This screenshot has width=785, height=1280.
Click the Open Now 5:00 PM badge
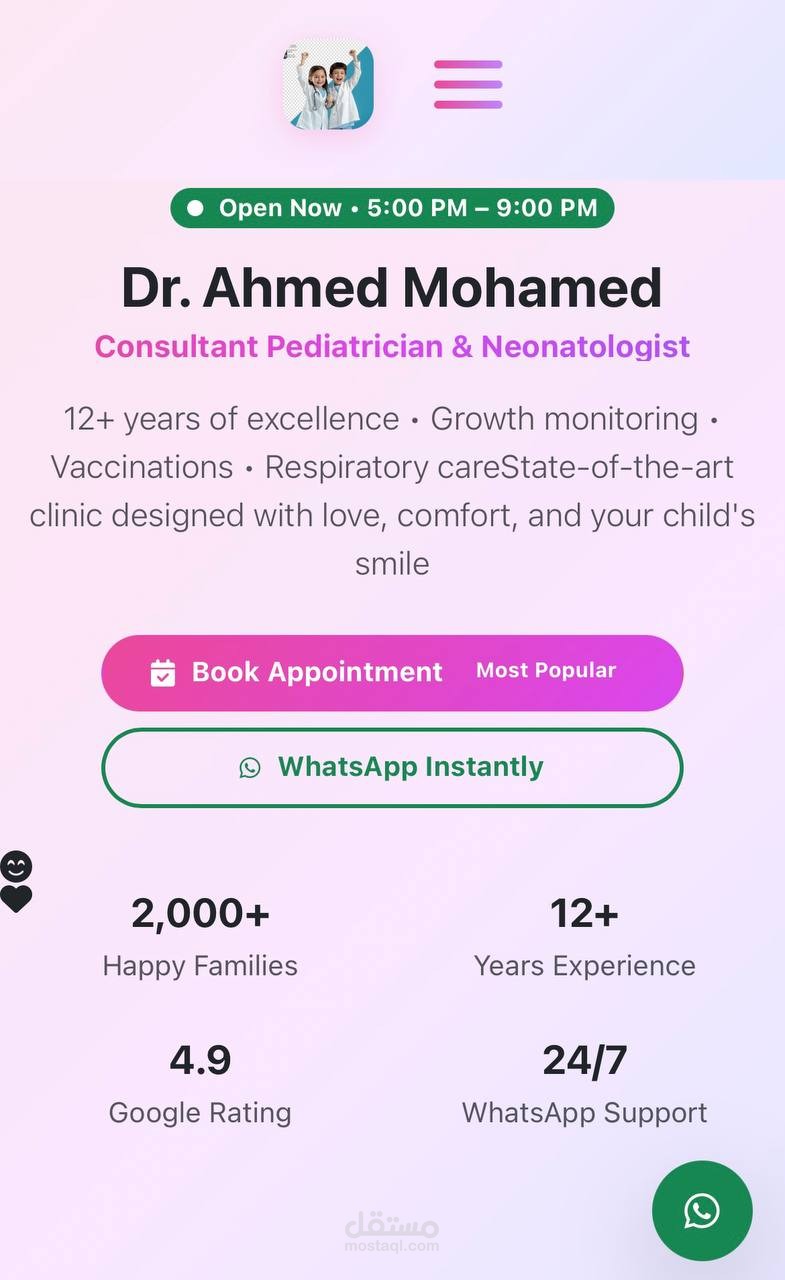(392, 208)
